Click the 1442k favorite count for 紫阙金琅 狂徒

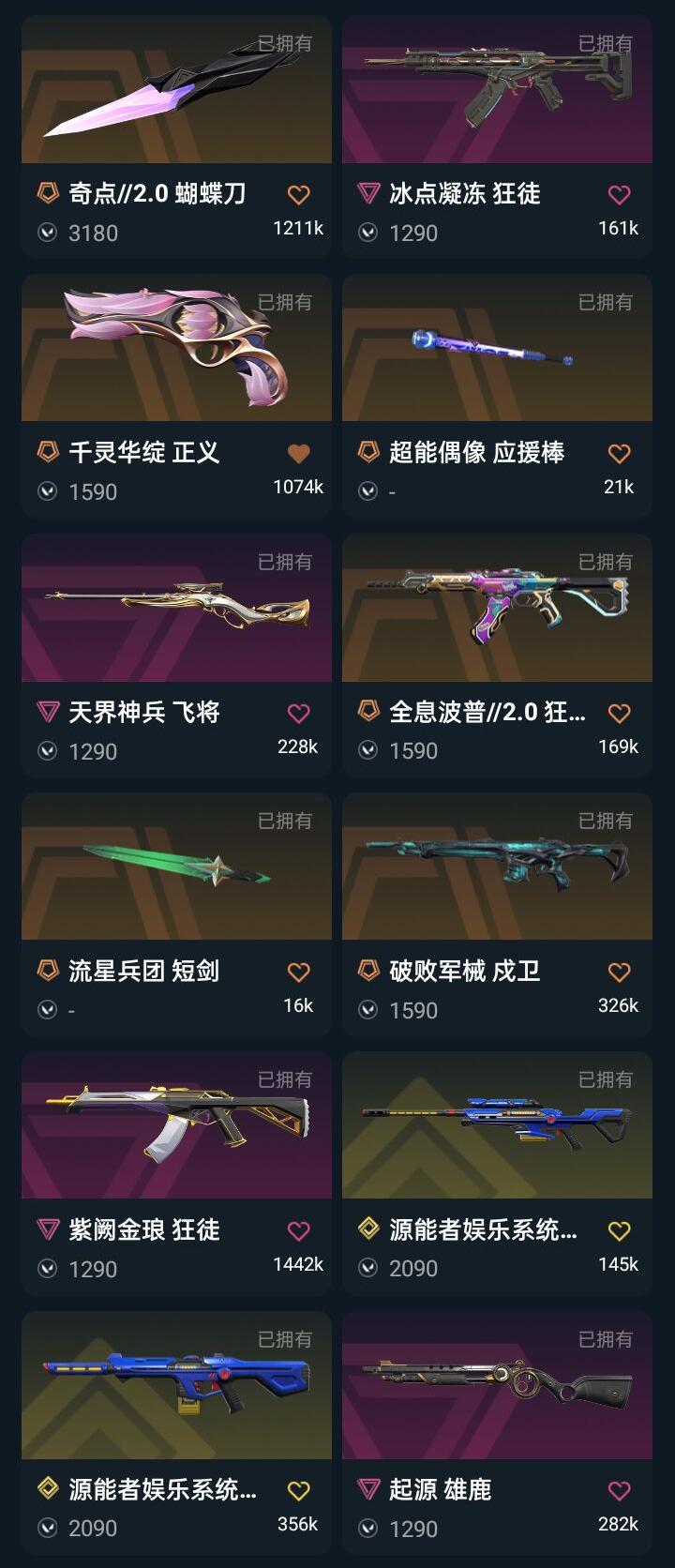point(299,1269)
